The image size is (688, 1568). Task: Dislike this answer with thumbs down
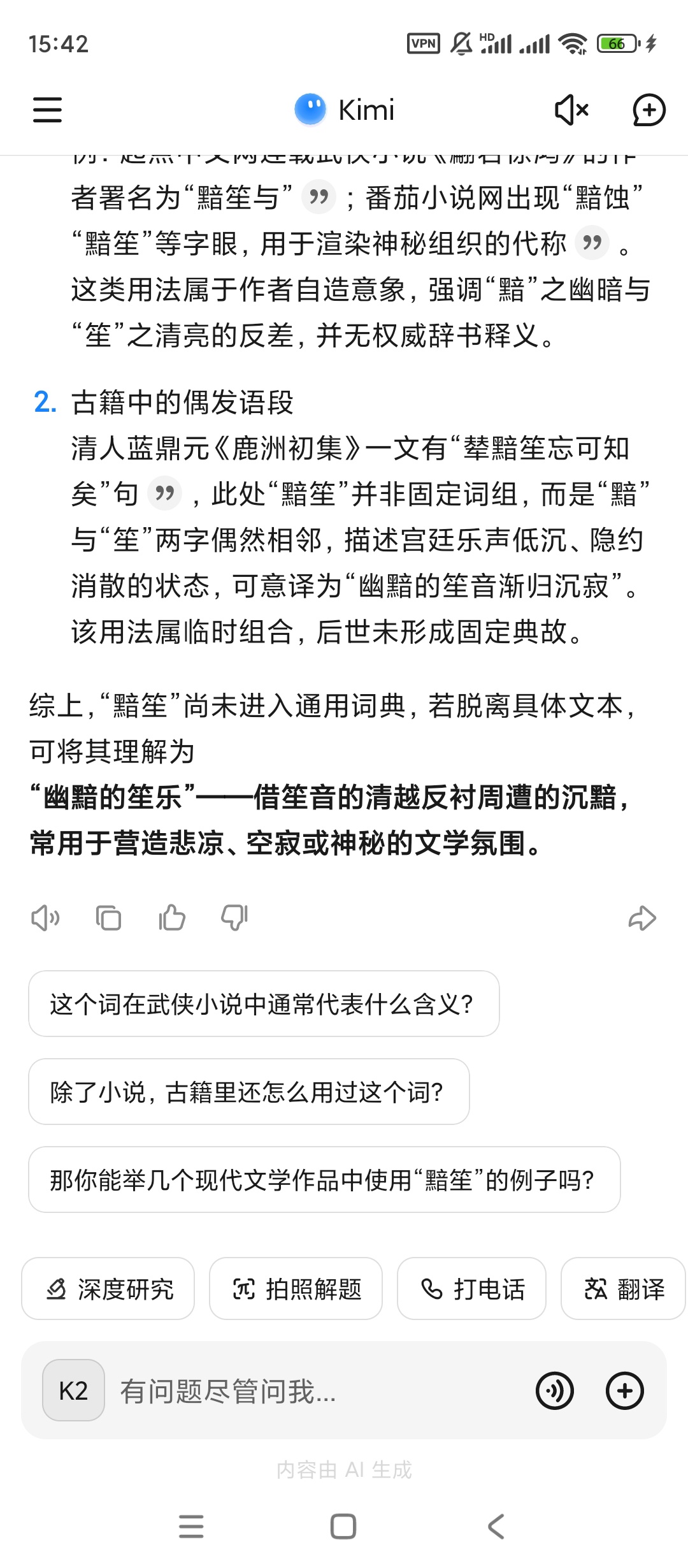click(x=234, y=918)
